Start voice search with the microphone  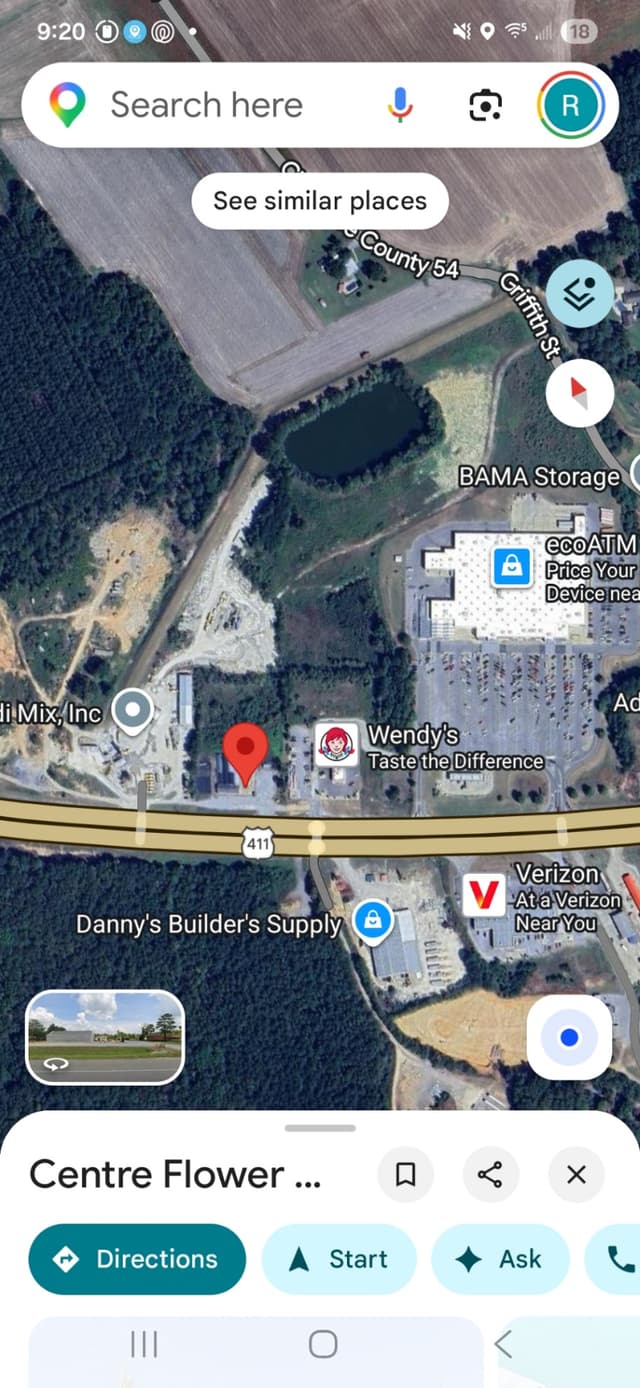click(x=400, y=105)
